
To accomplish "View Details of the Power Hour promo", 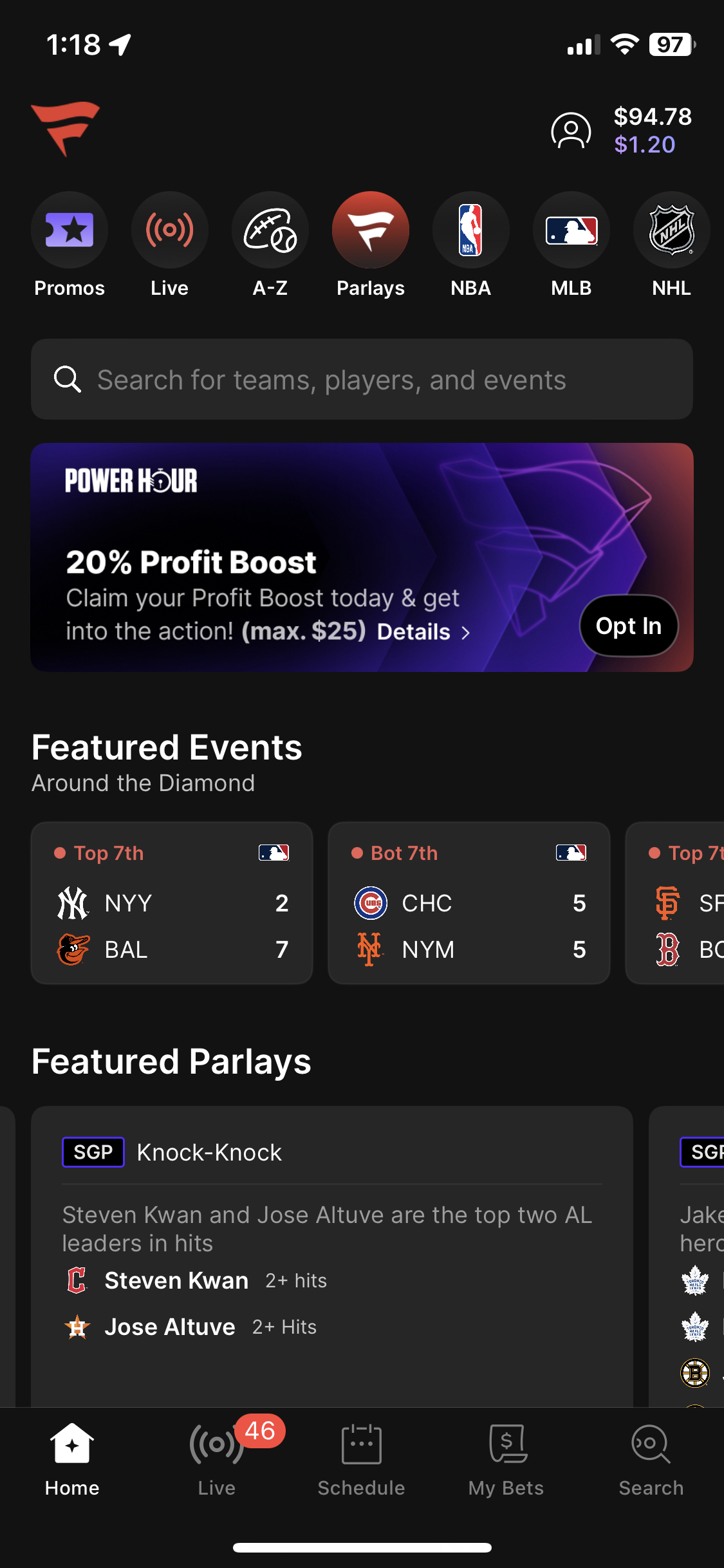I will pos(423,632).
